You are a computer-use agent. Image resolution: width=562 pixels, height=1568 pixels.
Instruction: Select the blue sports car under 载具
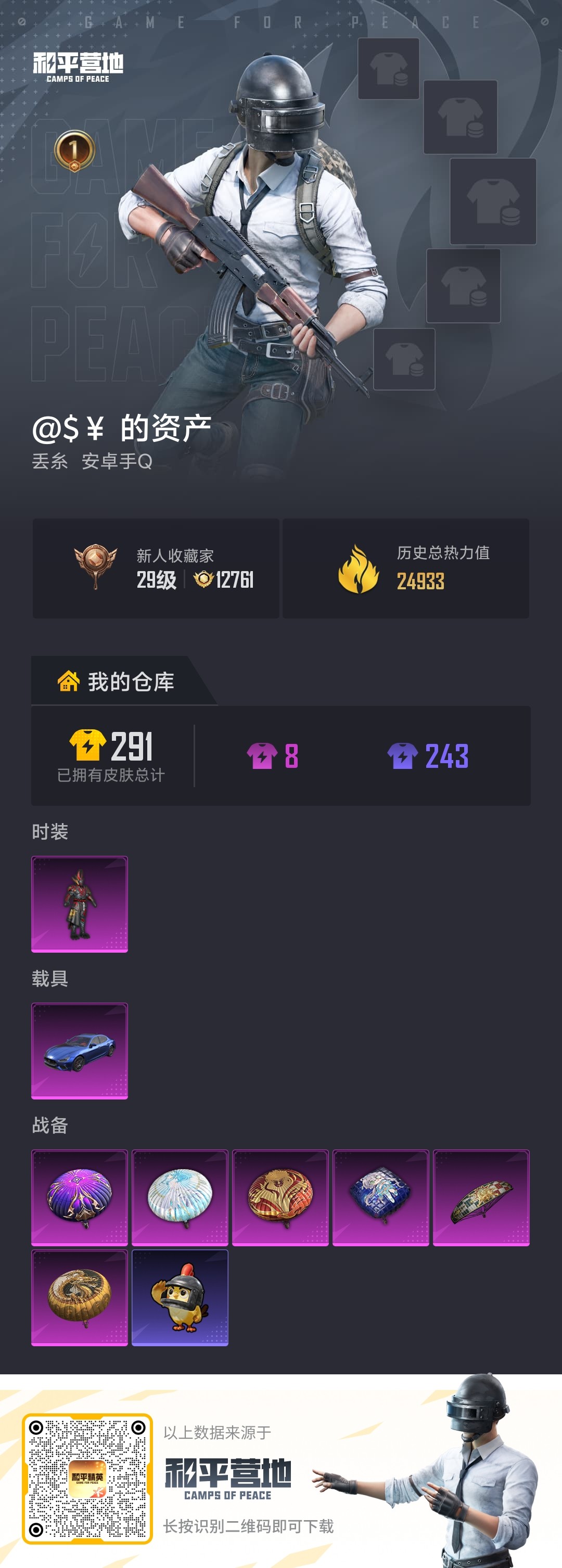81,1052
